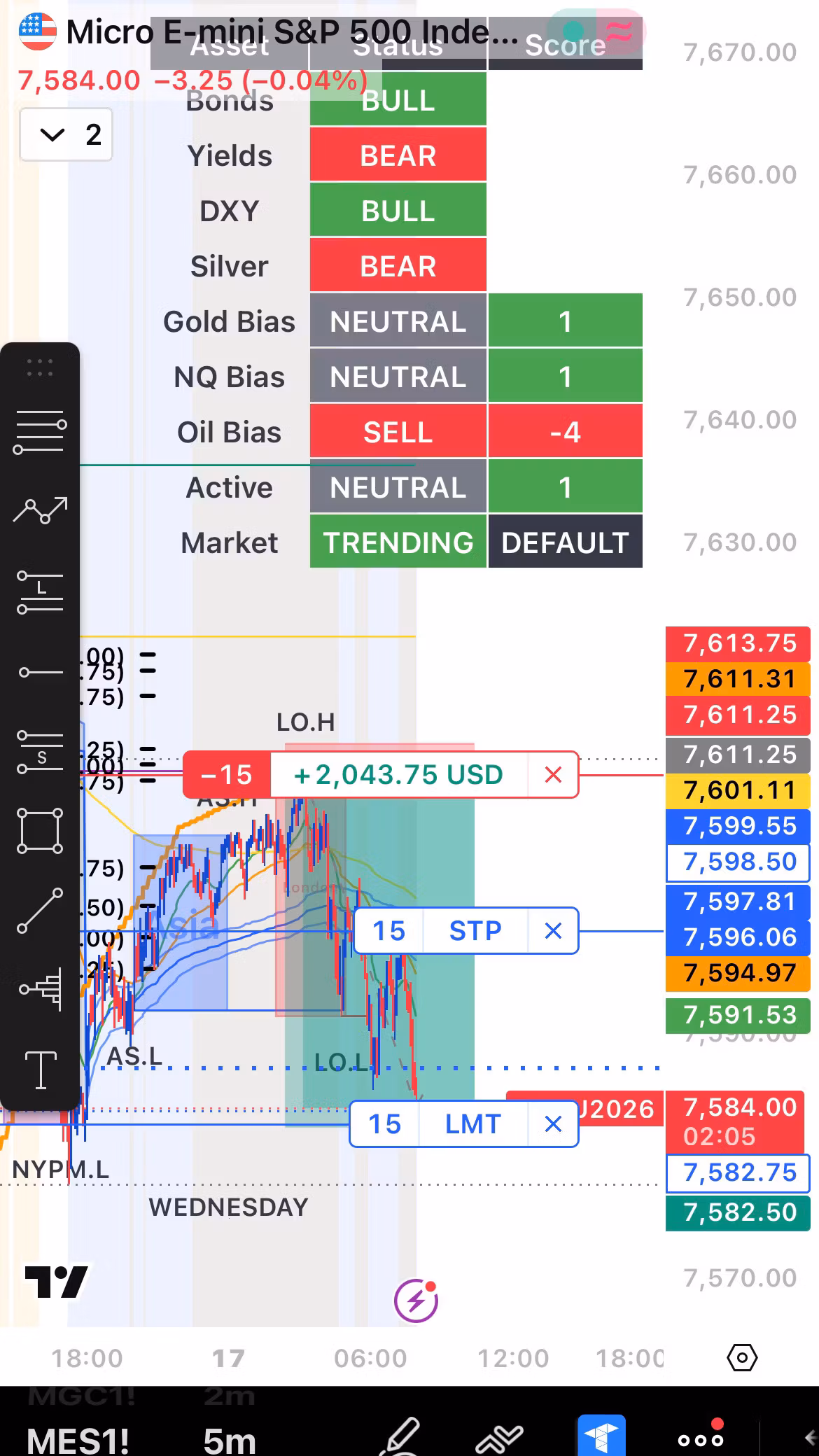The height and width of the screenshot is (1456, 819).
Task: Open chart scale settings hexagon icon
Action: click(x=742, y=1358)
